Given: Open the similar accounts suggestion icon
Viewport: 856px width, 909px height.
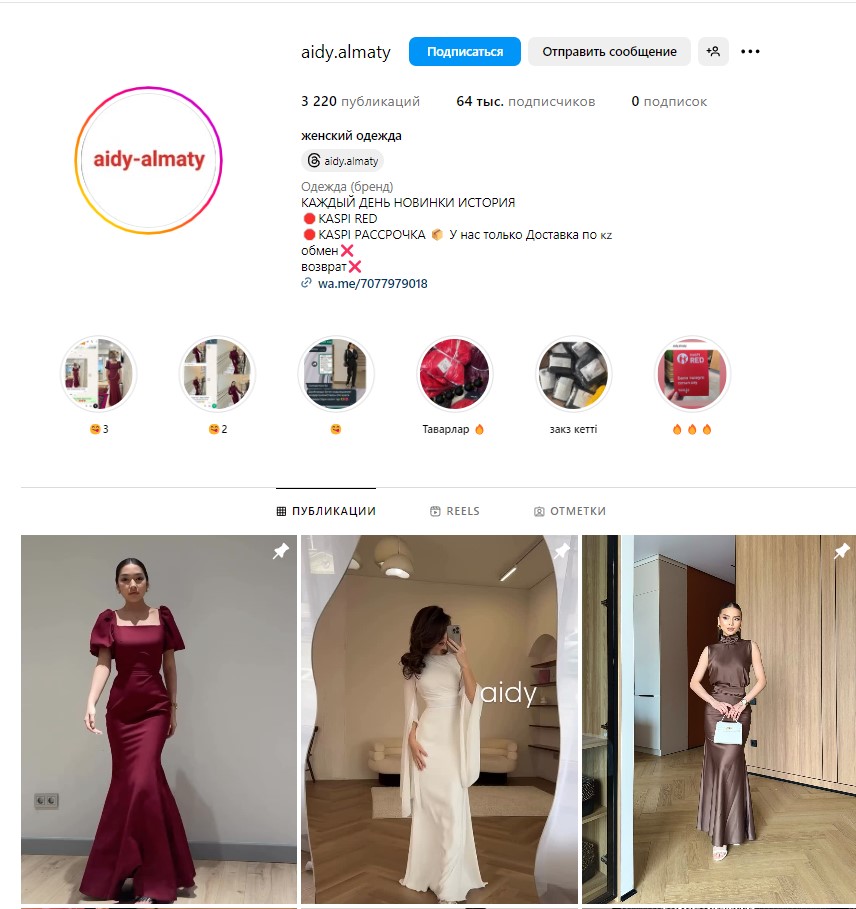Looking at the screenshot, I should point(713,52).
